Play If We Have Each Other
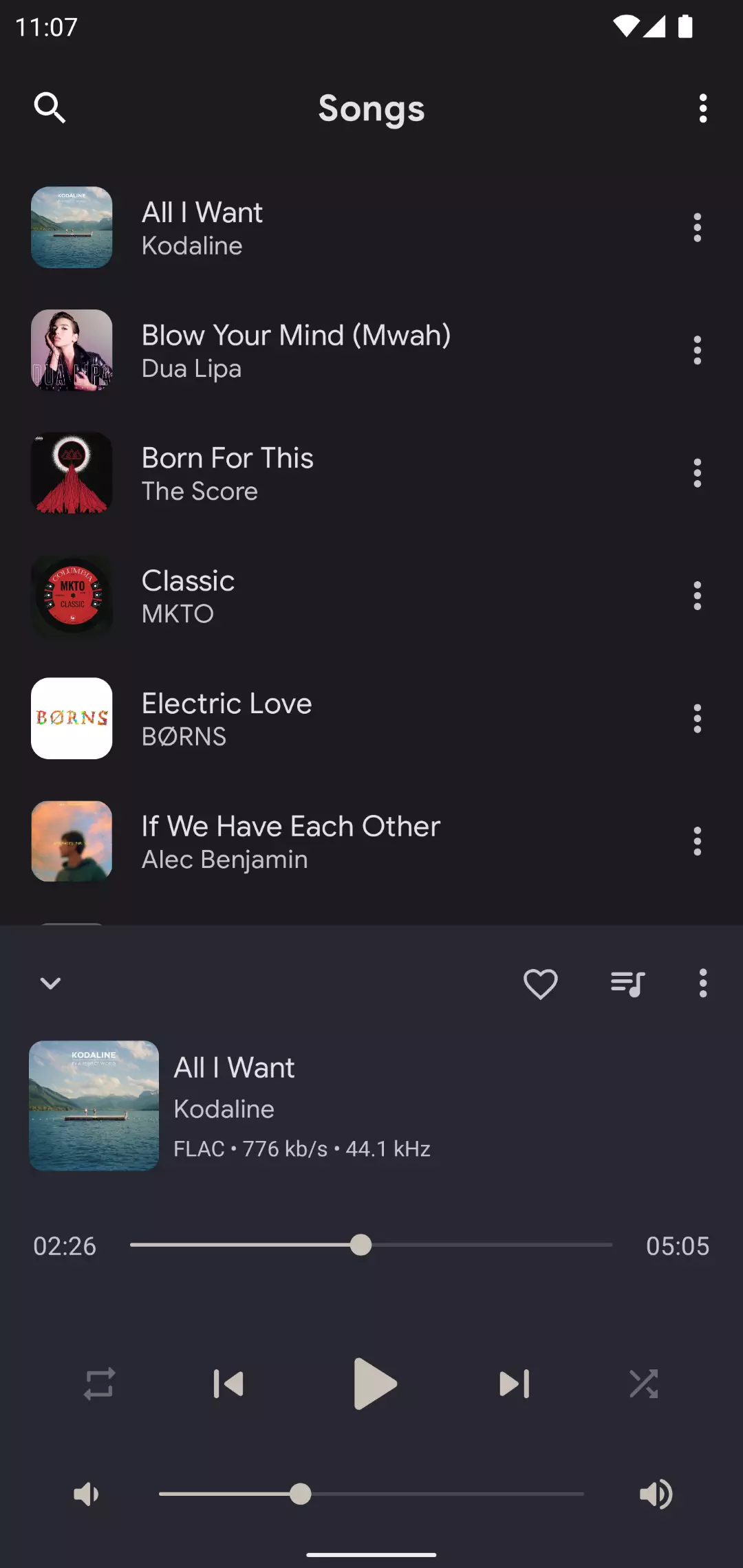This screenshot has height=1568, width=743. 371,842
